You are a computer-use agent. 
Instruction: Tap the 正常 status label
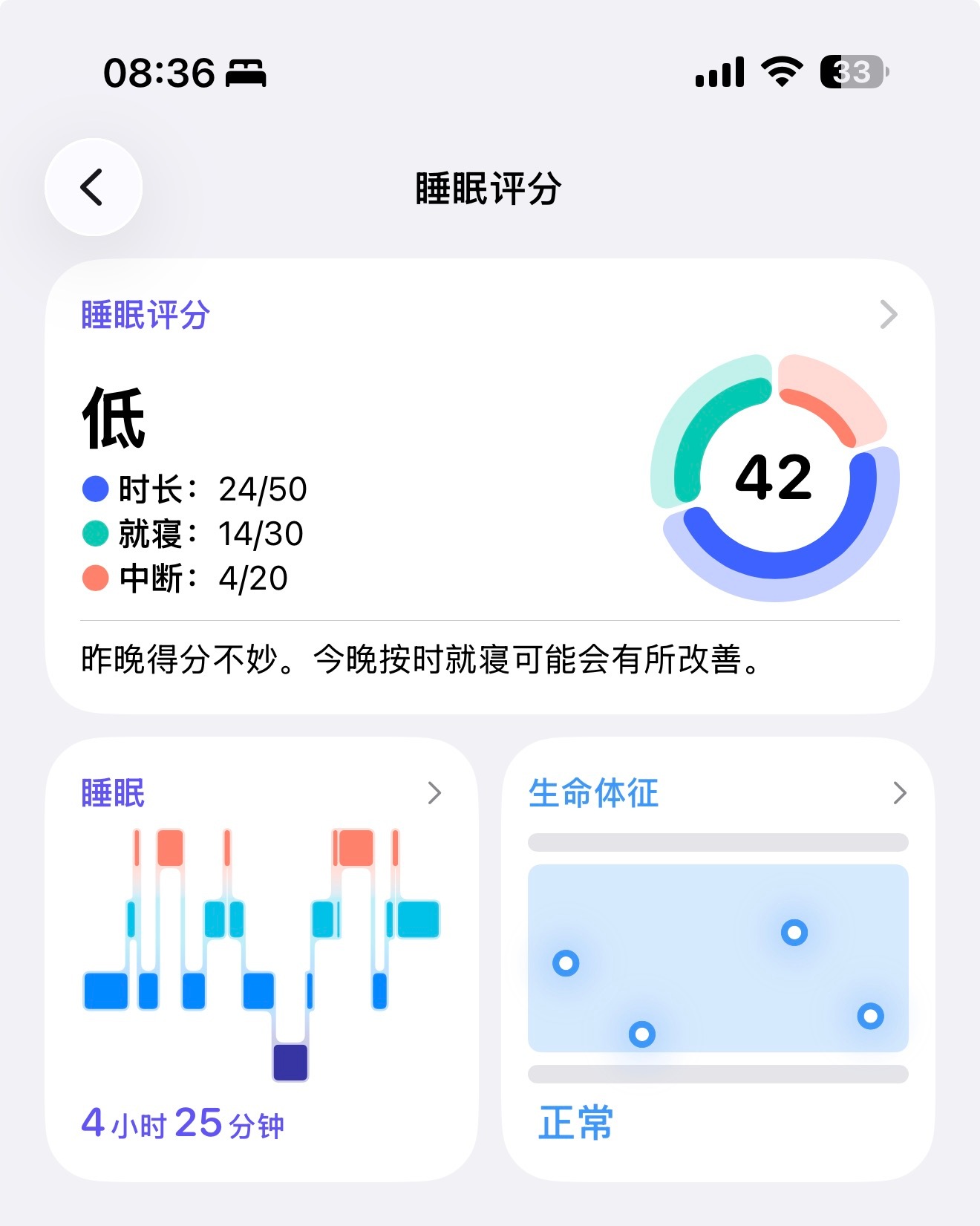pyautogui.click(x=575, y=1126)
